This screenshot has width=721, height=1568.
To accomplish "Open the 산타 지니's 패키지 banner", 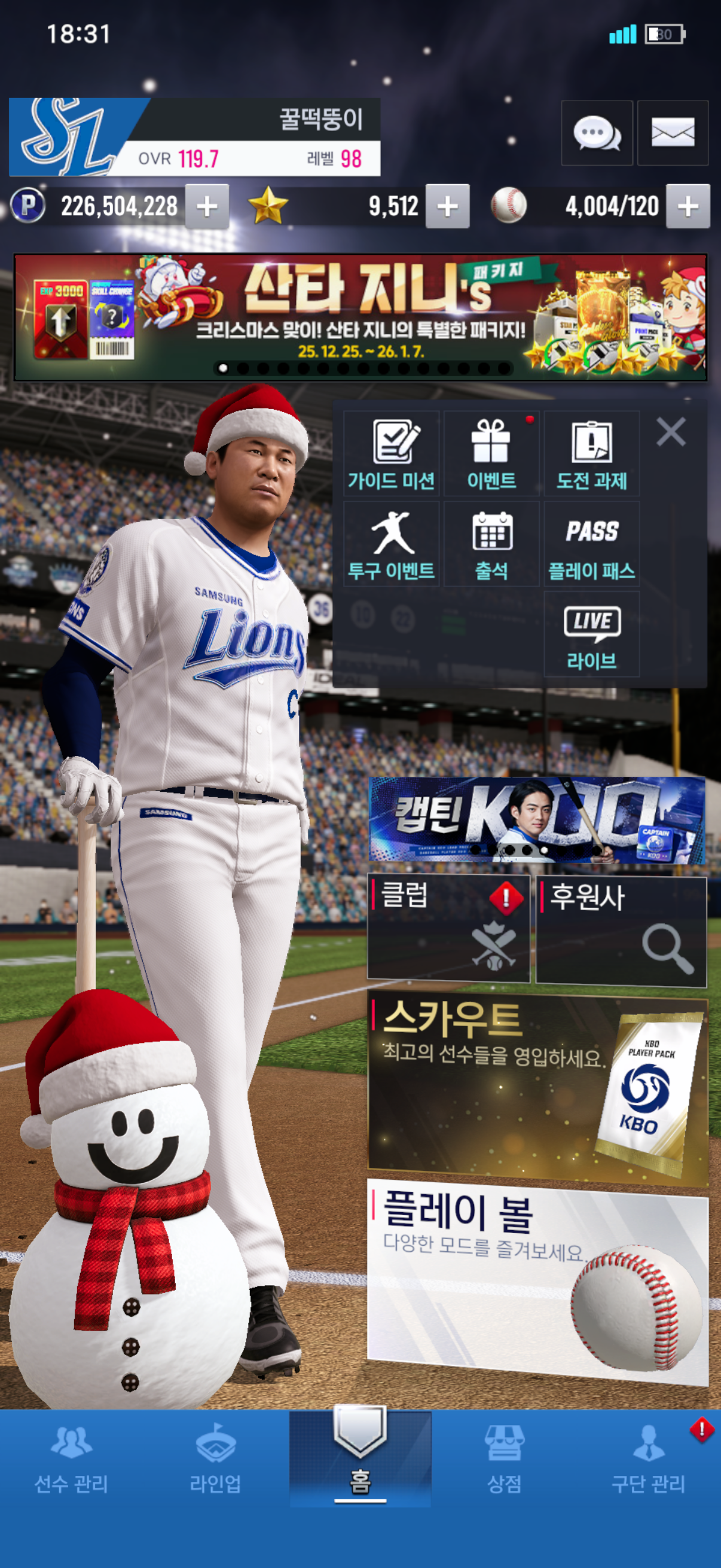I will 360,317.
